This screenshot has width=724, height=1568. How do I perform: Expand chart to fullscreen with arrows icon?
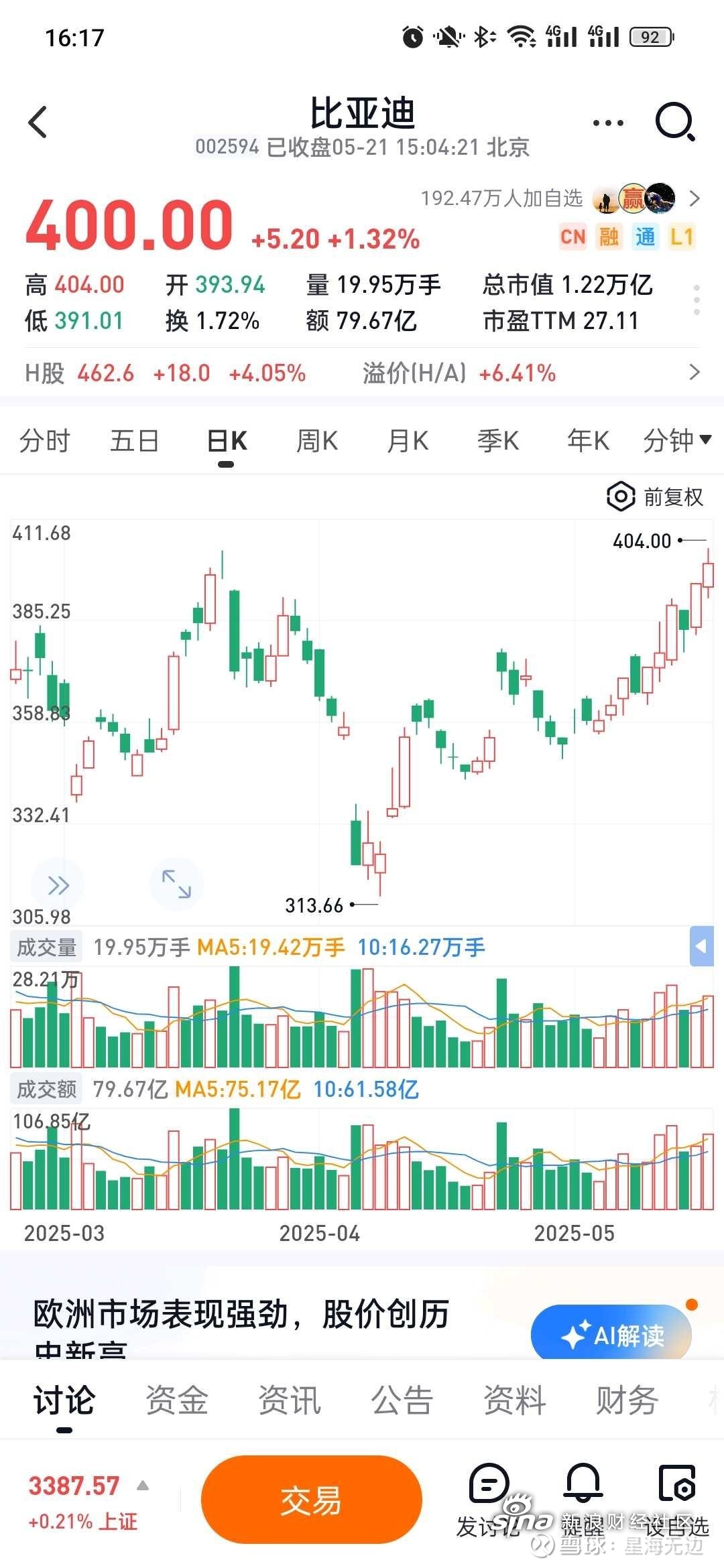176,884
